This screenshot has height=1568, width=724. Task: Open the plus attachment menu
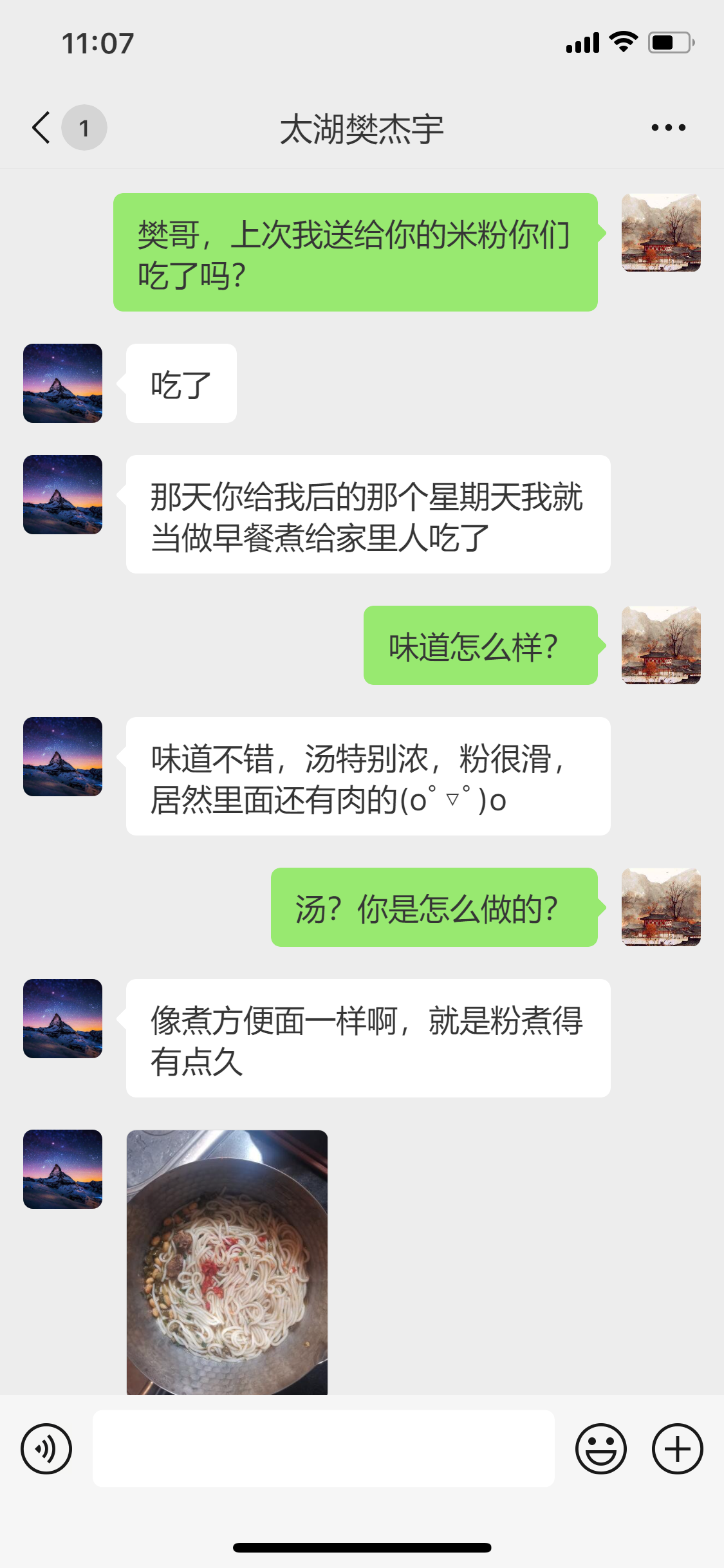pyautogui.click(x=677, y=1448)
